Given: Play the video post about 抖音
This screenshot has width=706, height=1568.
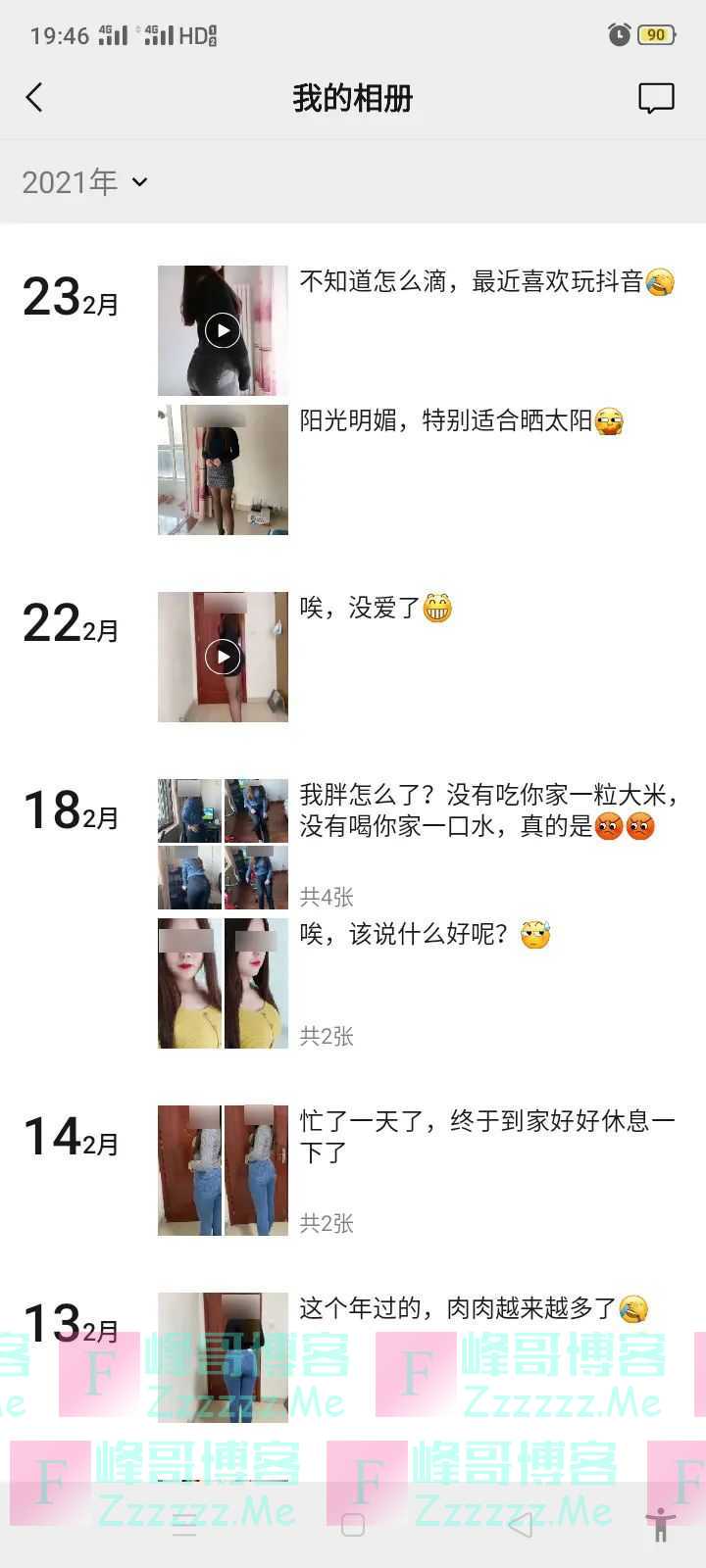Looking at the screenshot, I should click(x=223, y=331).
